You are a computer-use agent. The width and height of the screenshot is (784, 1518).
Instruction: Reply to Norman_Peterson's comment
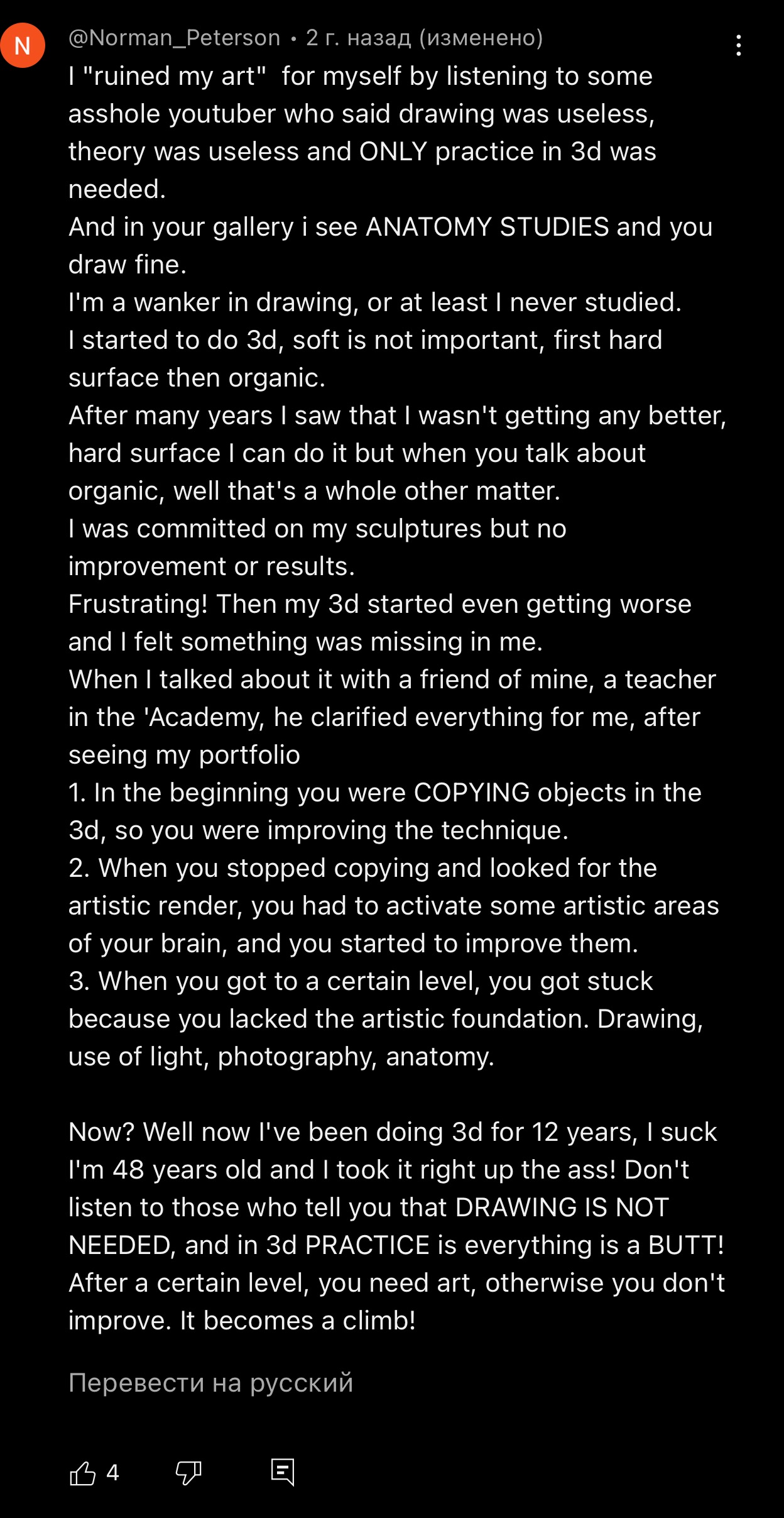tap(282, 1471)
